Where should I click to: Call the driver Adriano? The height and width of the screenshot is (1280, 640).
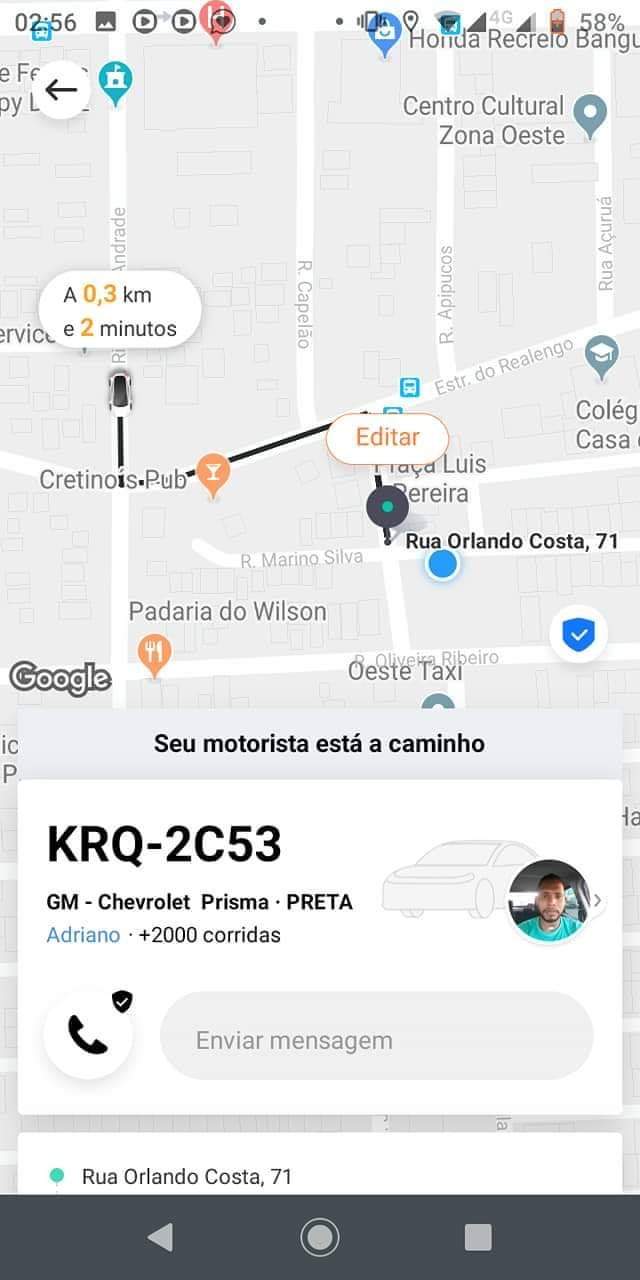click(x=88, y=1035)
